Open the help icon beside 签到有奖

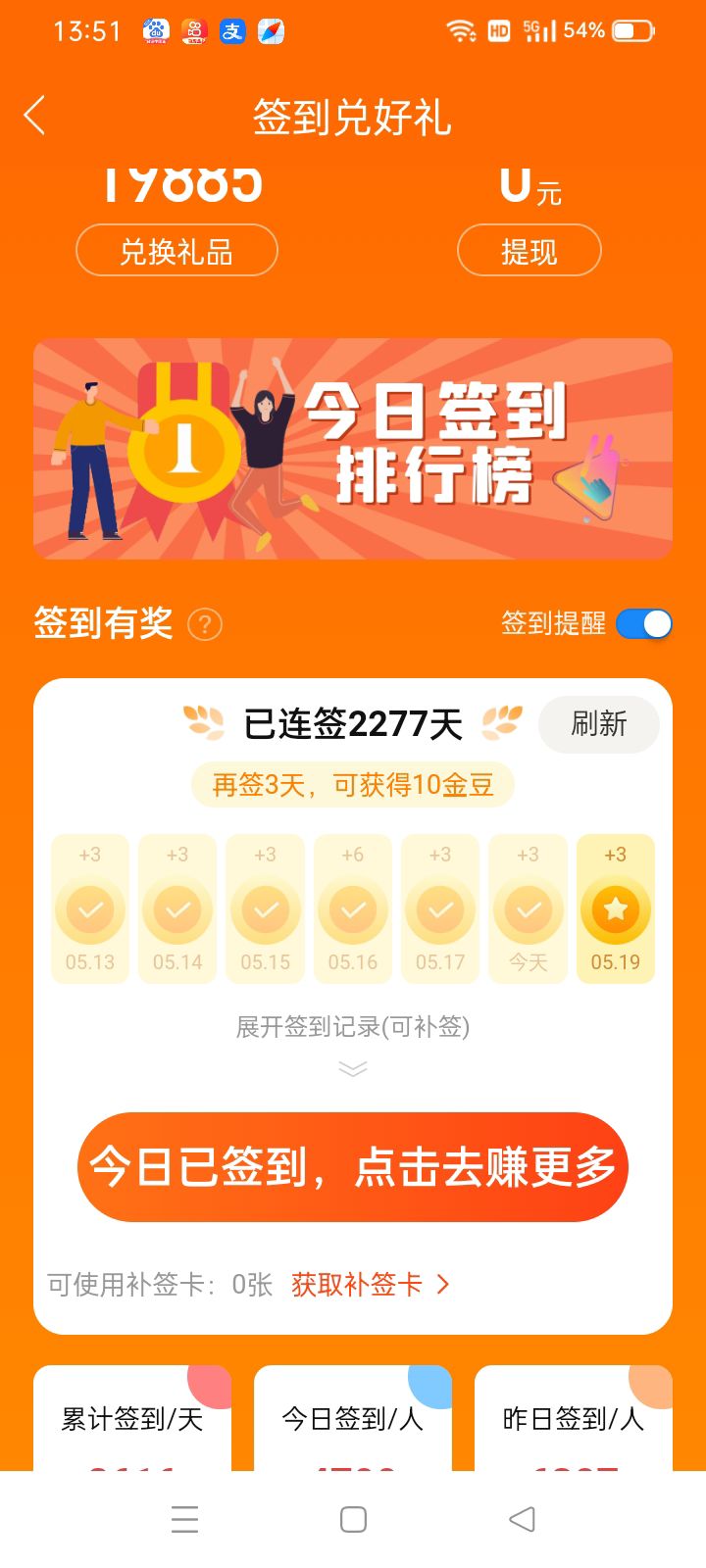(205, 624)
